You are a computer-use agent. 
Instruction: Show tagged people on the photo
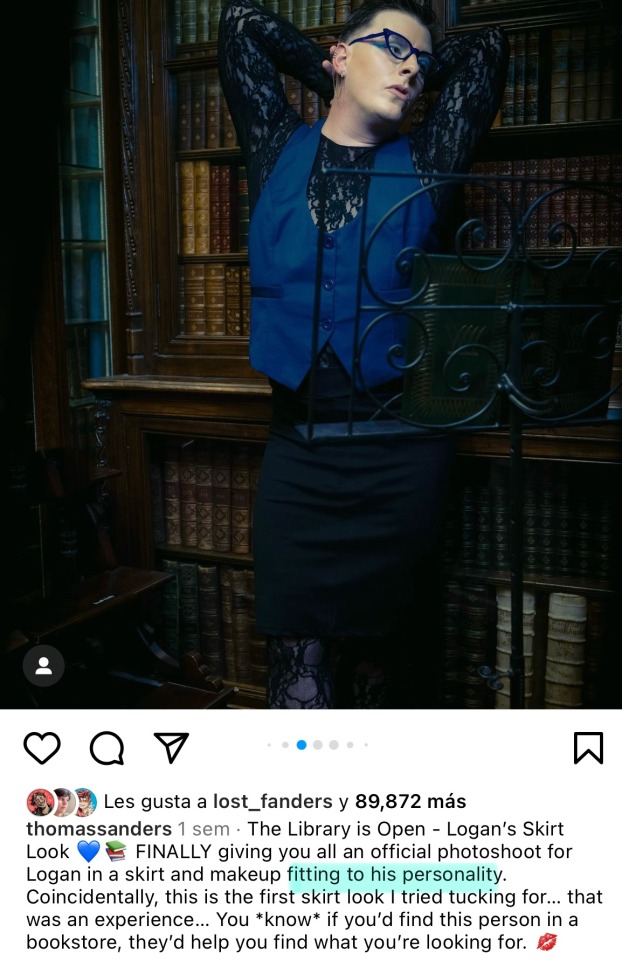[43, 667]
